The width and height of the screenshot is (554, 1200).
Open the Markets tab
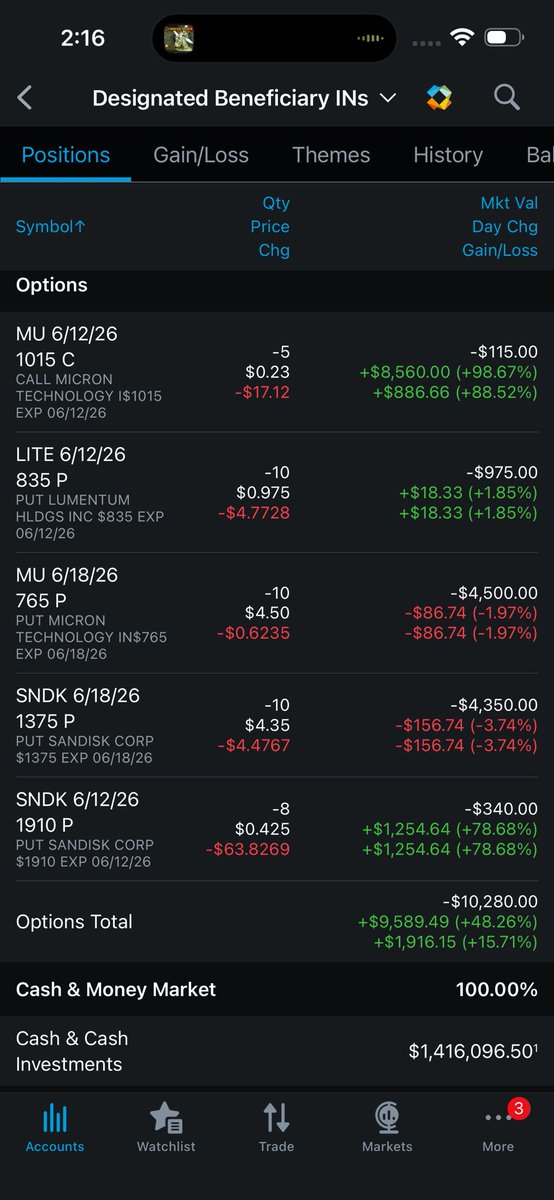[387, 1129]
